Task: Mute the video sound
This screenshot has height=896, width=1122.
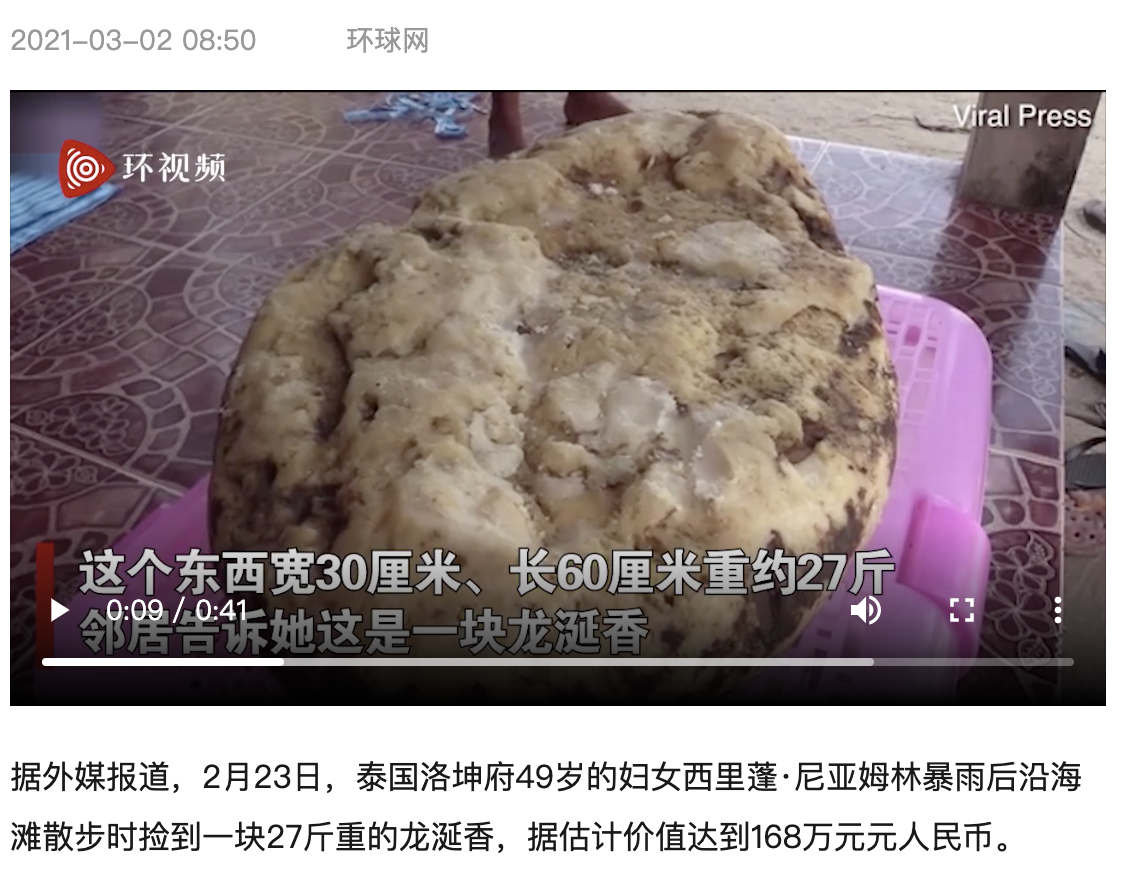Action: 865,610
